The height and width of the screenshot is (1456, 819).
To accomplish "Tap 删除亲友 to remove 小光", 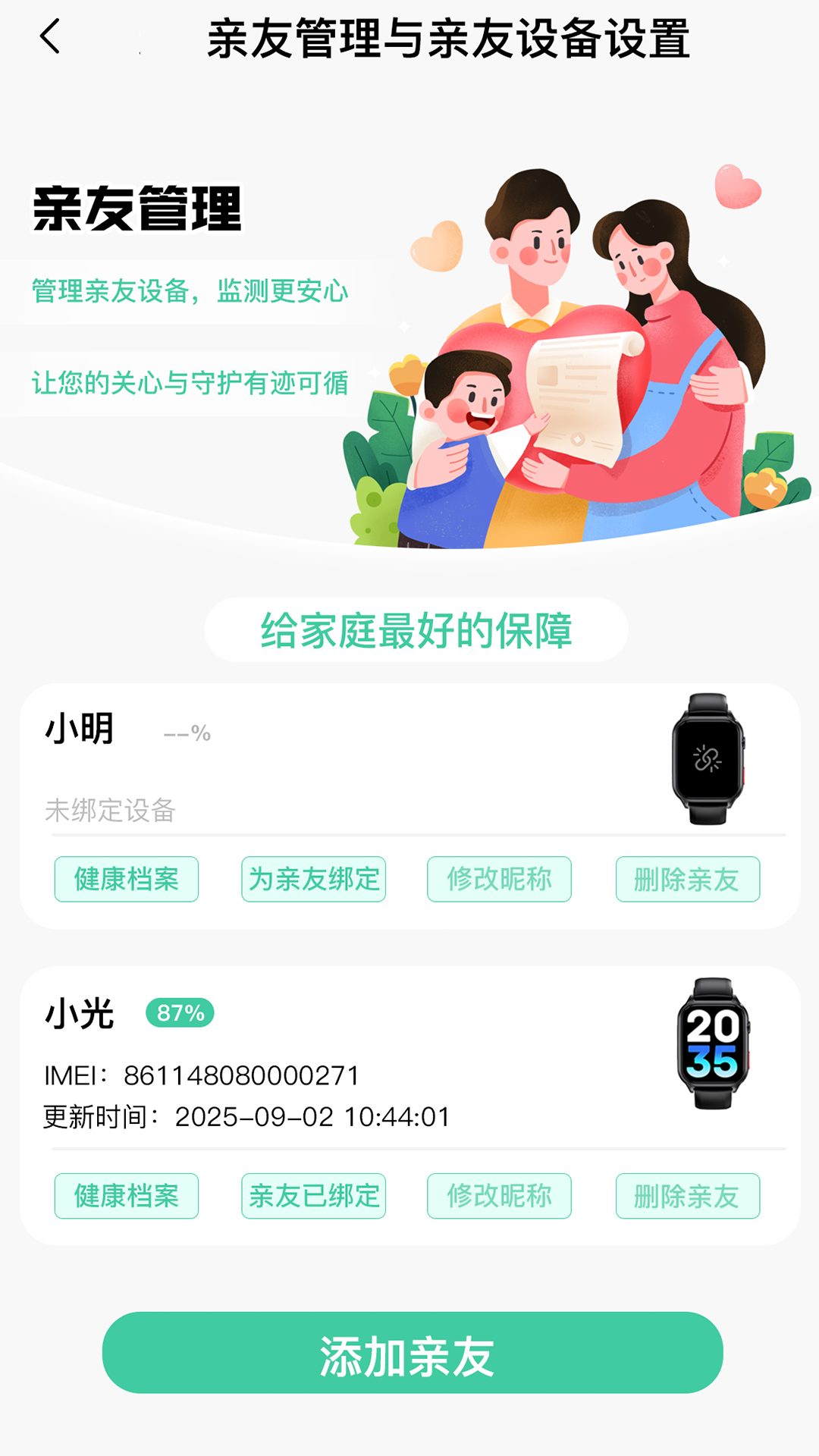I will pyautogui.click(x=686, y=1195).
